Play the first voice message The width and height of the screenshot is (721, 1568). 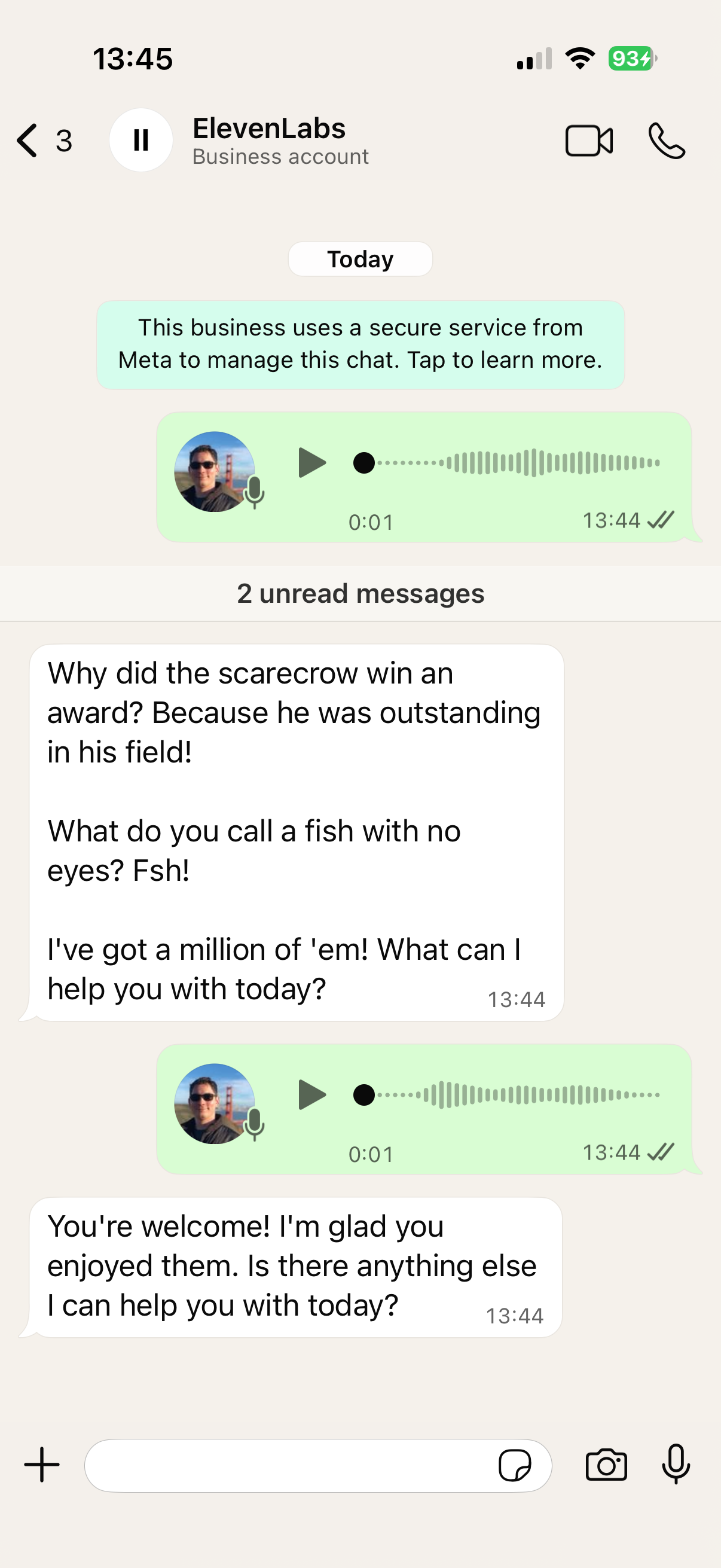(x=311, y=462)
